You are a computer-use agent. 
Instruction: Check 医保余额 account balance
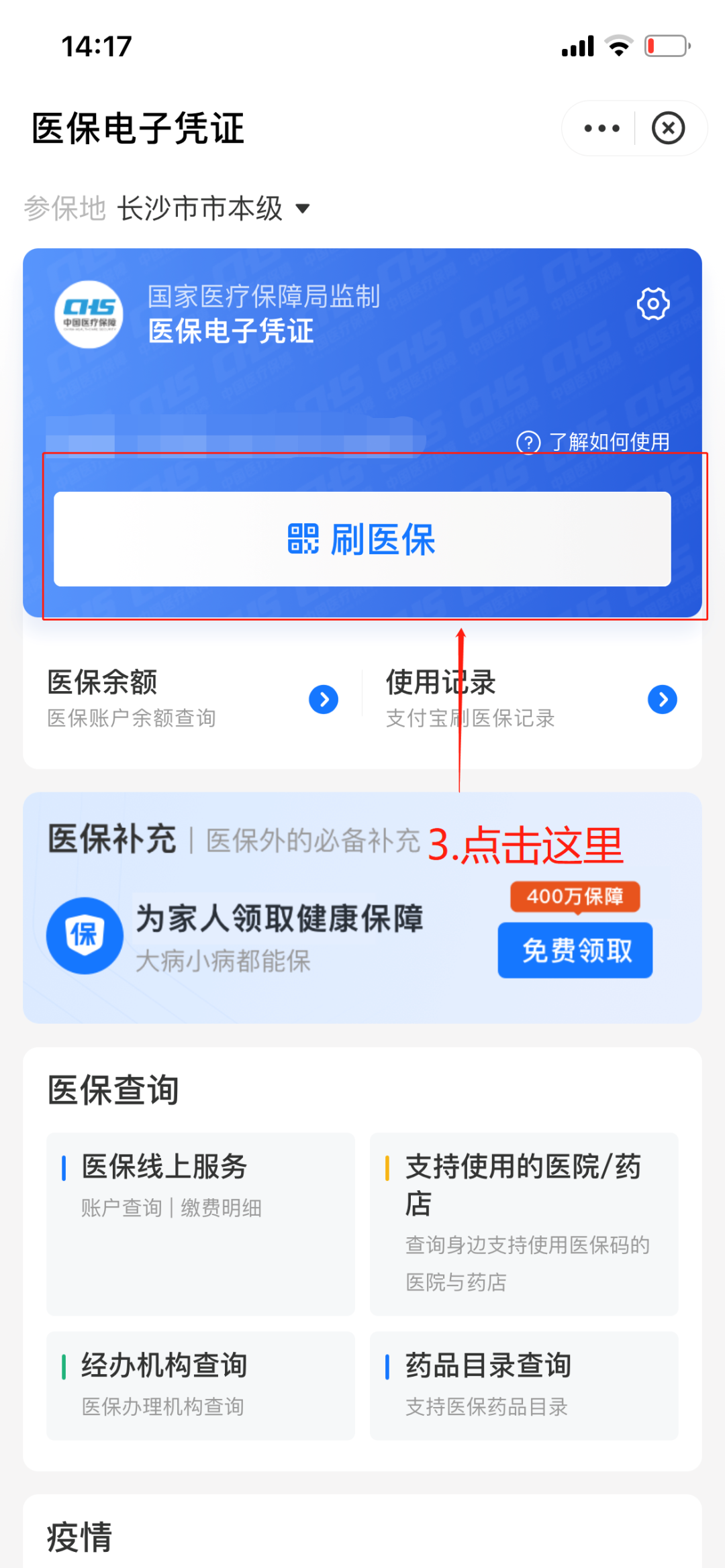(192, 698)
